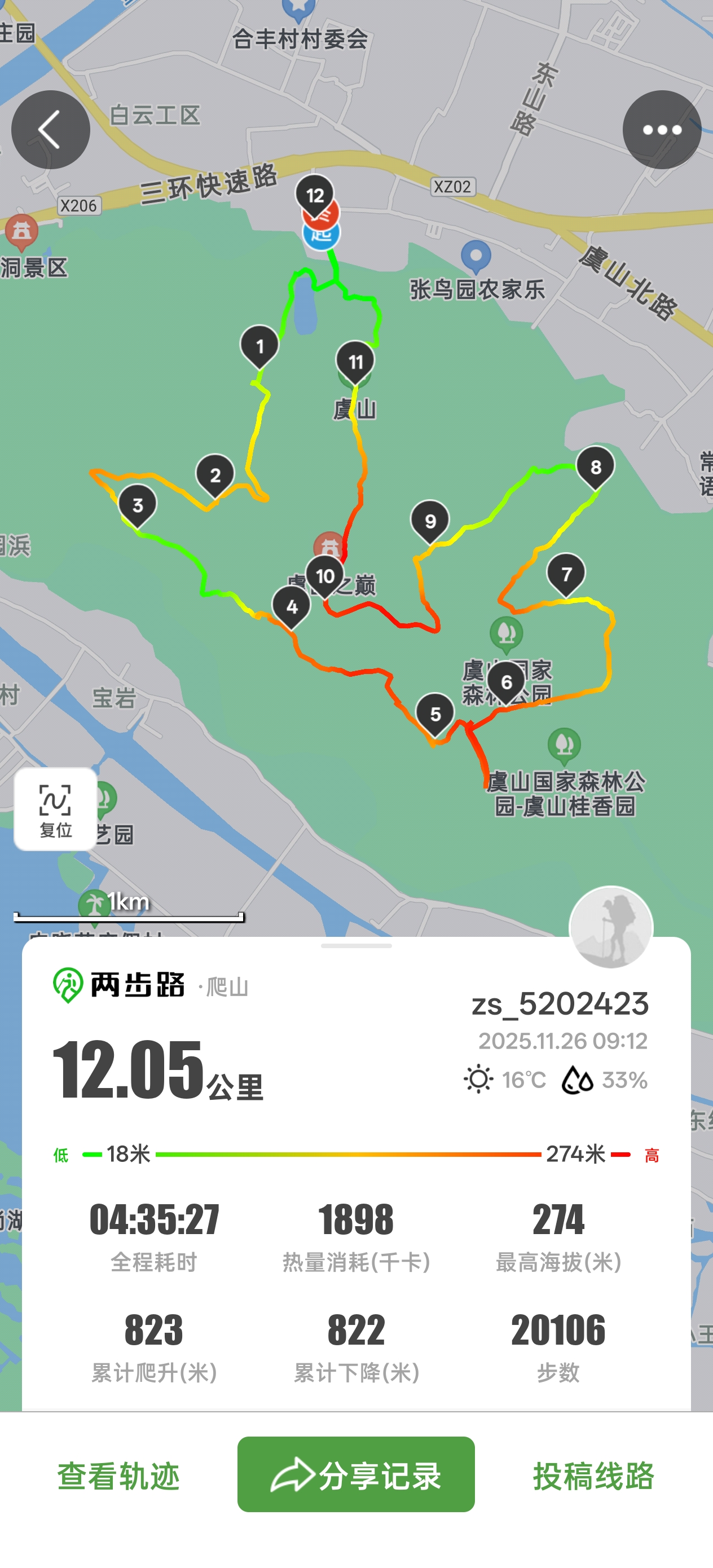This screenshot has height=1568, width=713.
Task: Submit the route with 投稿线路
Action: tap(593, 1475)
